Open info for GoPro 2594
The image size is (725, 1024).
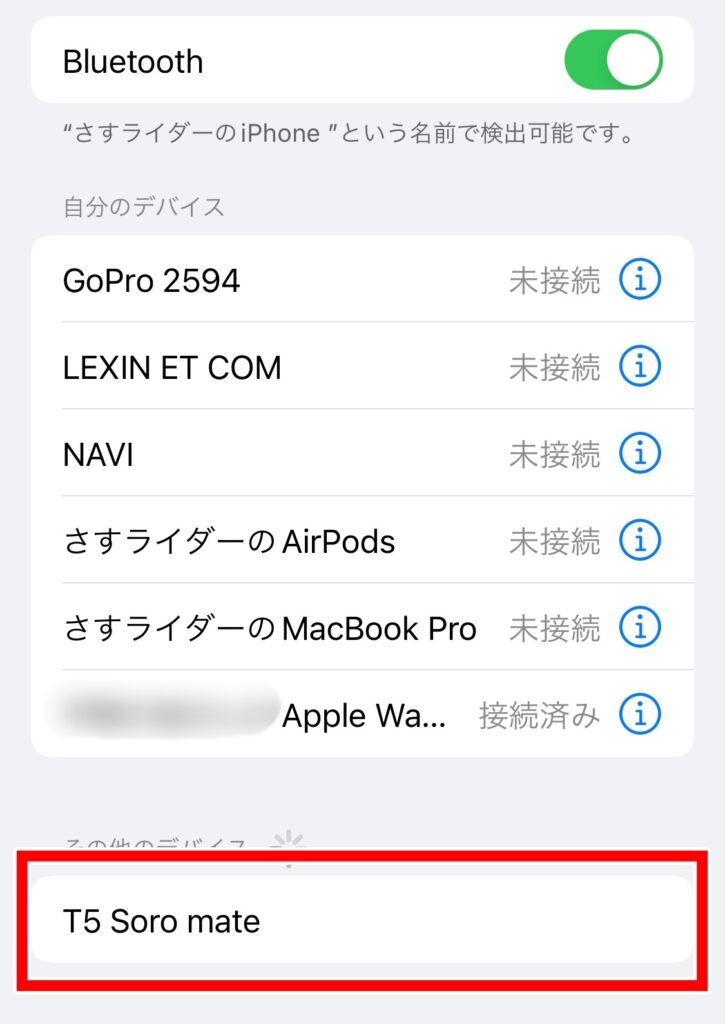(x=640, y=281)
